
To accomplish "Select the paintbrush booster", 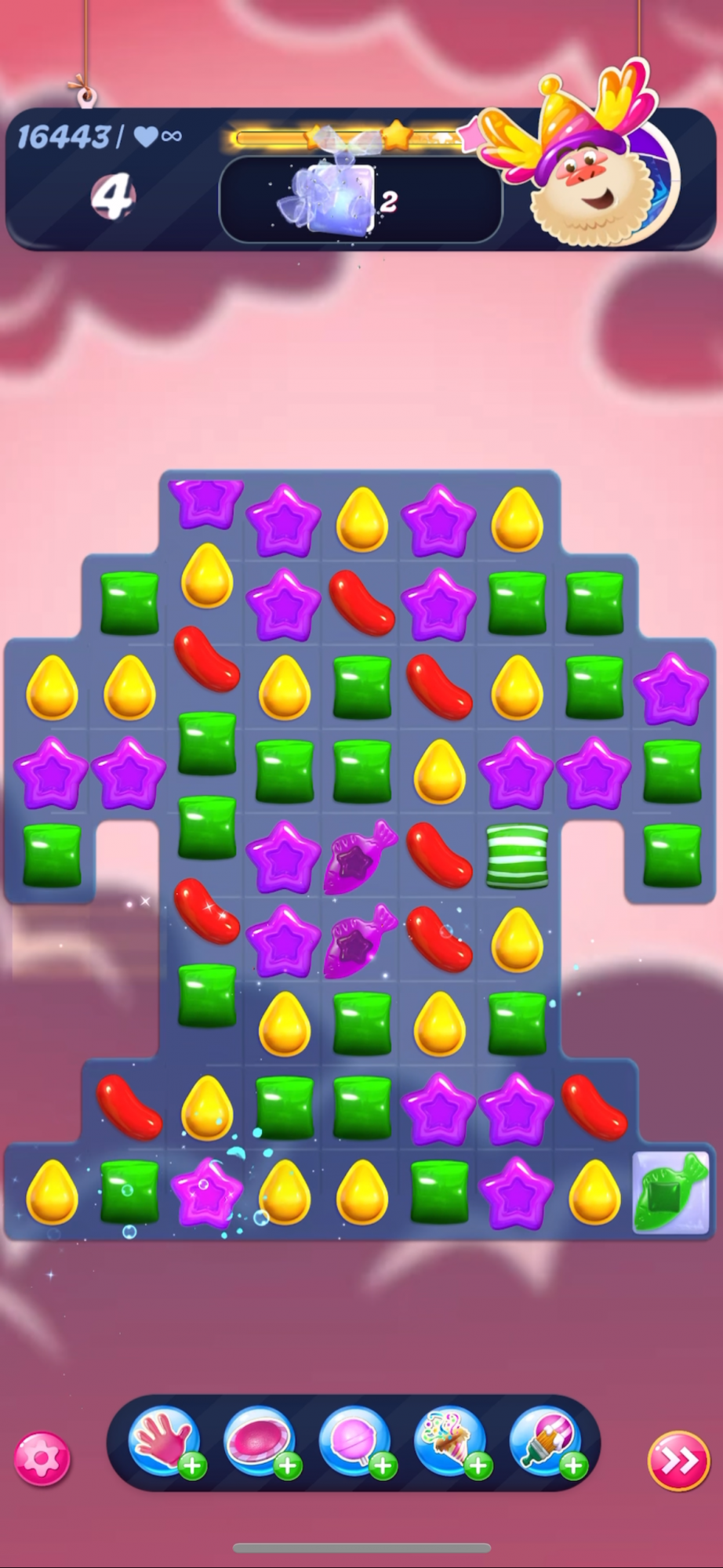I will click(x=547, y=1444).
